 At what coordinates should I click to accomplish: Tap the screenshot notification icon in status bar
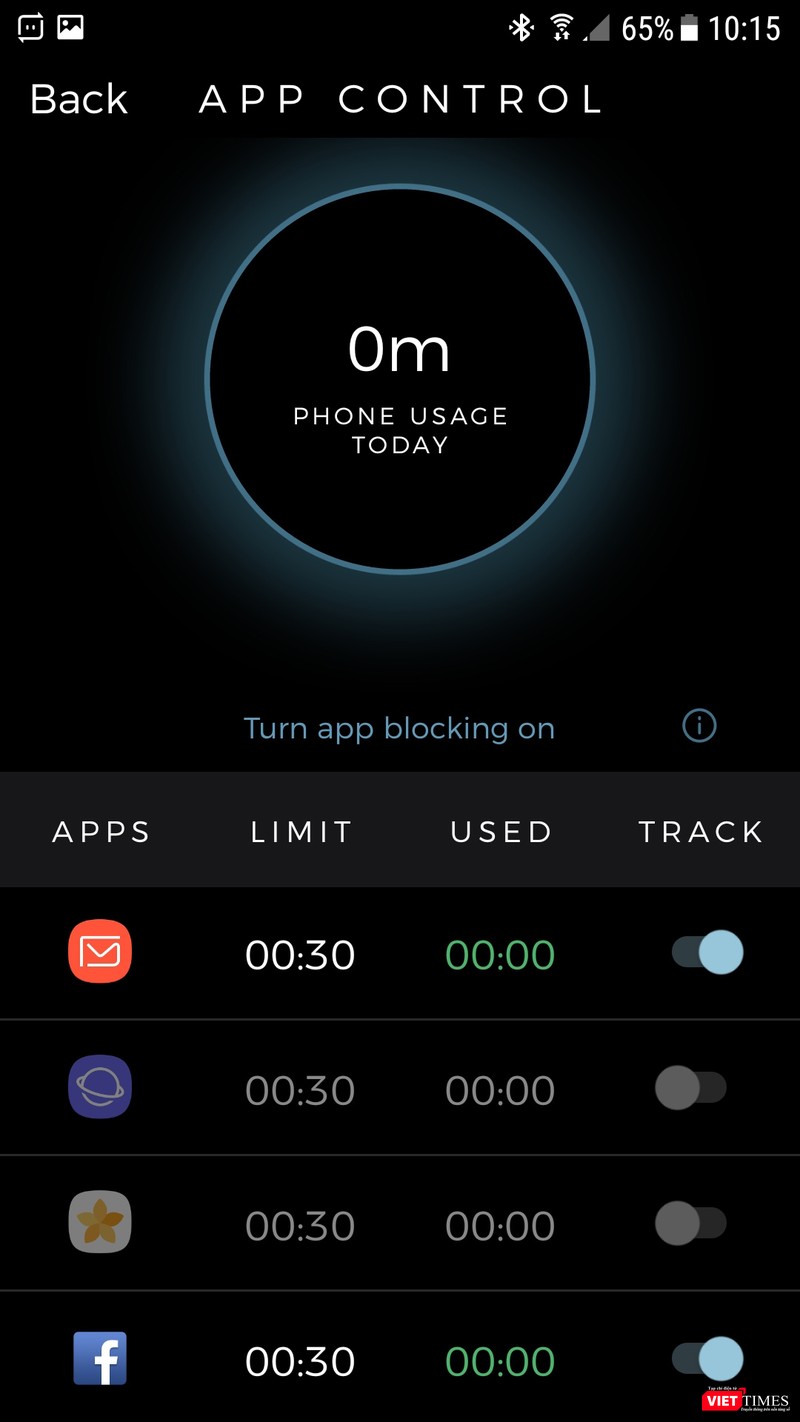tap(68, 28)
